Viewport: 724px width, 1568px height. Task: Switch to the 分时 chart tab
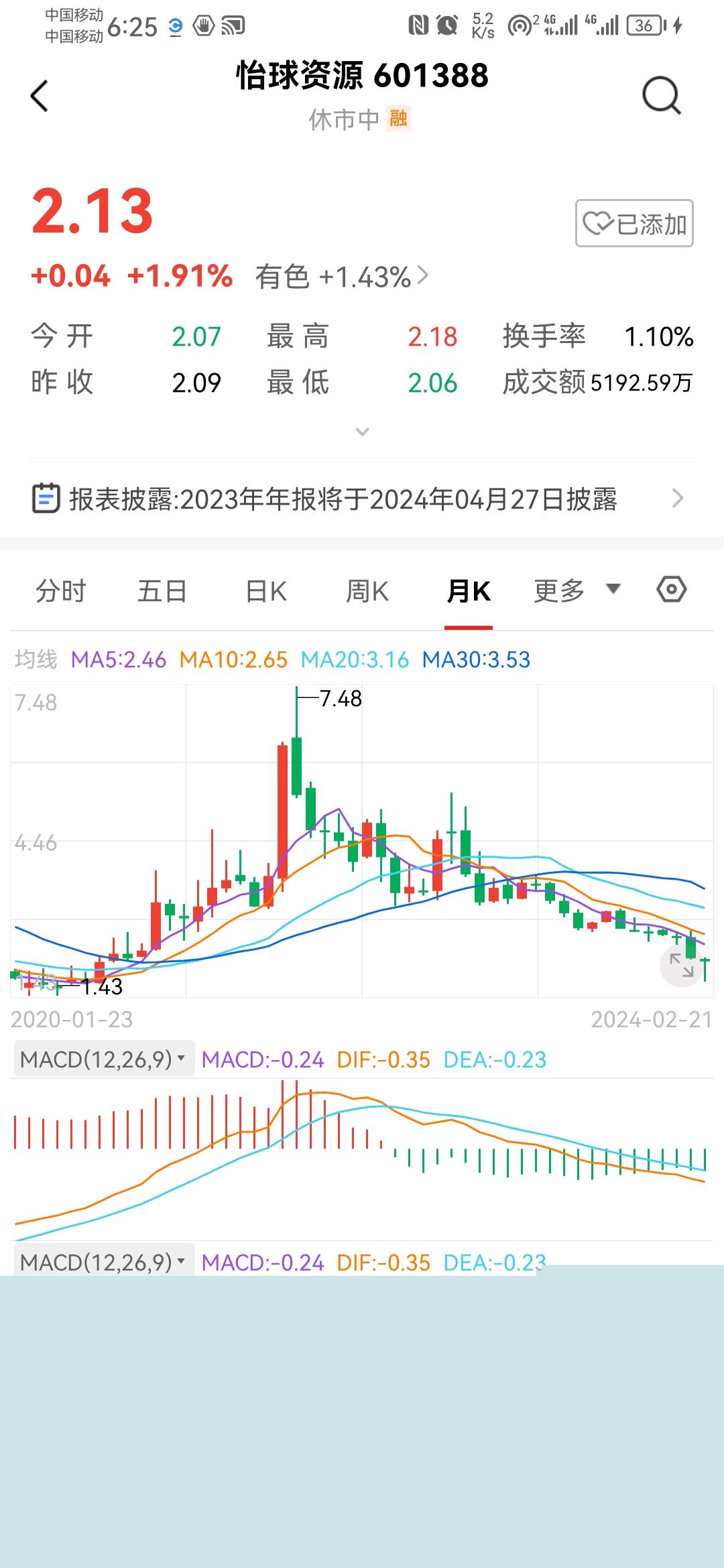click(x=61, y=591)
